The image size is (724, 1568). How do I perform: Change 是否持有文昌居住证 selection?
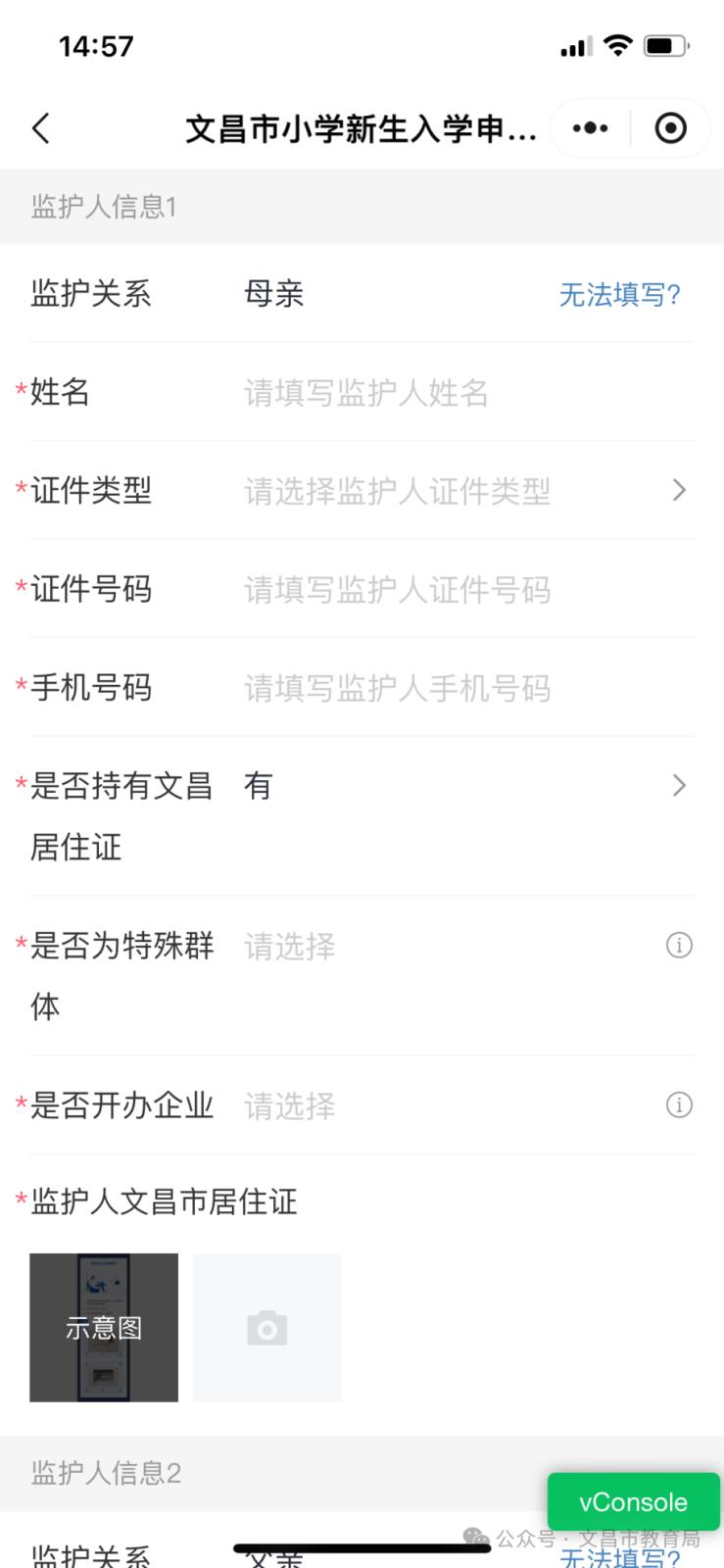pyautogui.click(x=362, y=815)
